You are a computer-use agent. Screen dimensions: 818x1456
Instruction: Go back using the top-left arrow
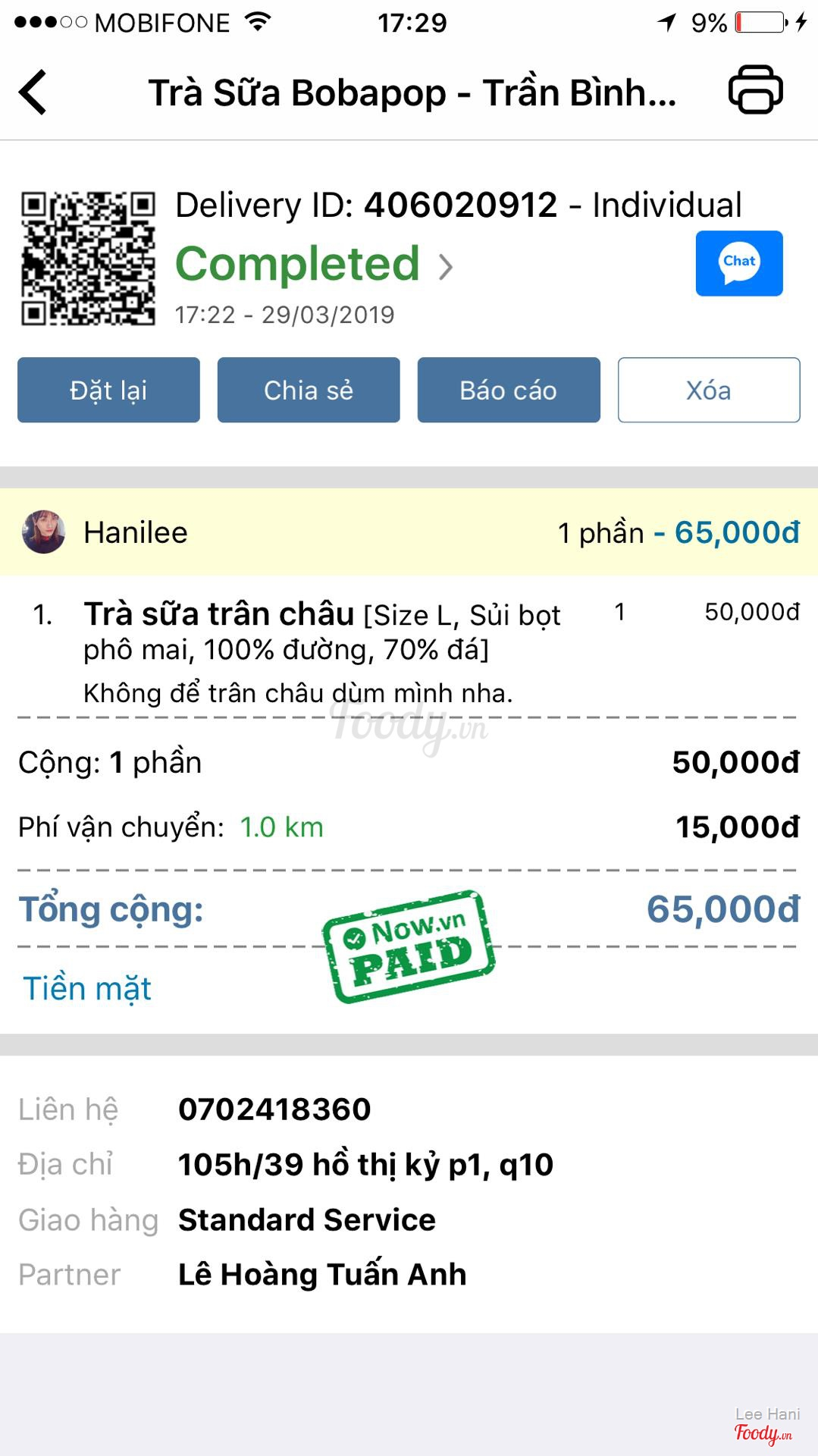[33, 93]
